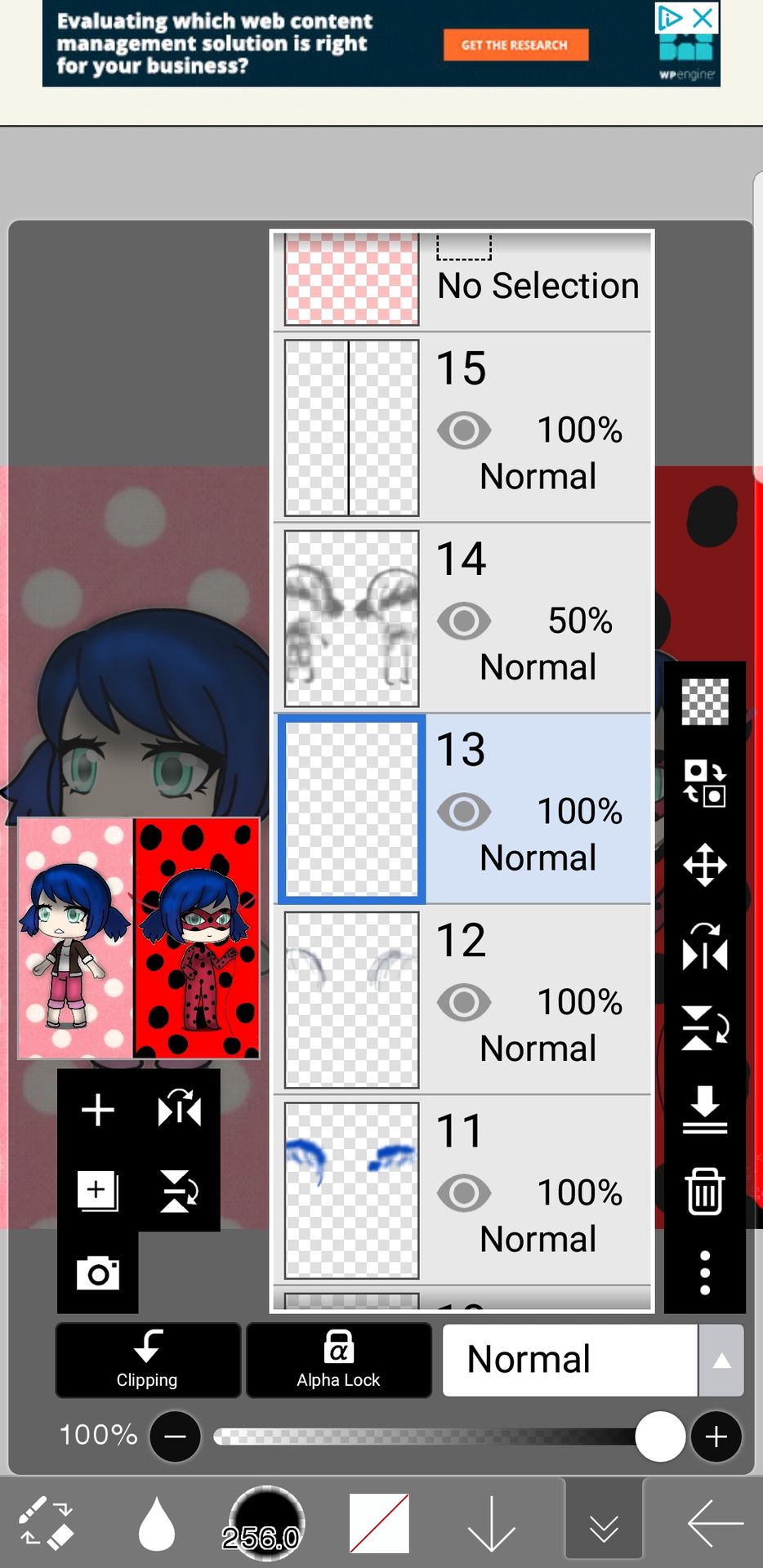Go back with the left arrow

pos(716,1522)
